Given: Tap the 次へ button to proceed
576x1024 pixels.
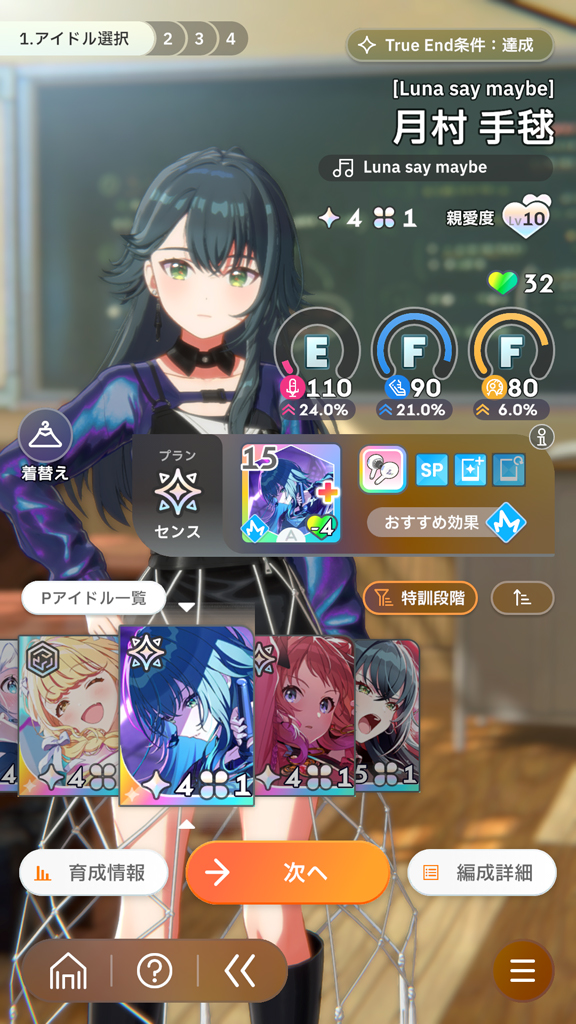Looking at the screenshot, I should tap(287, 872).
